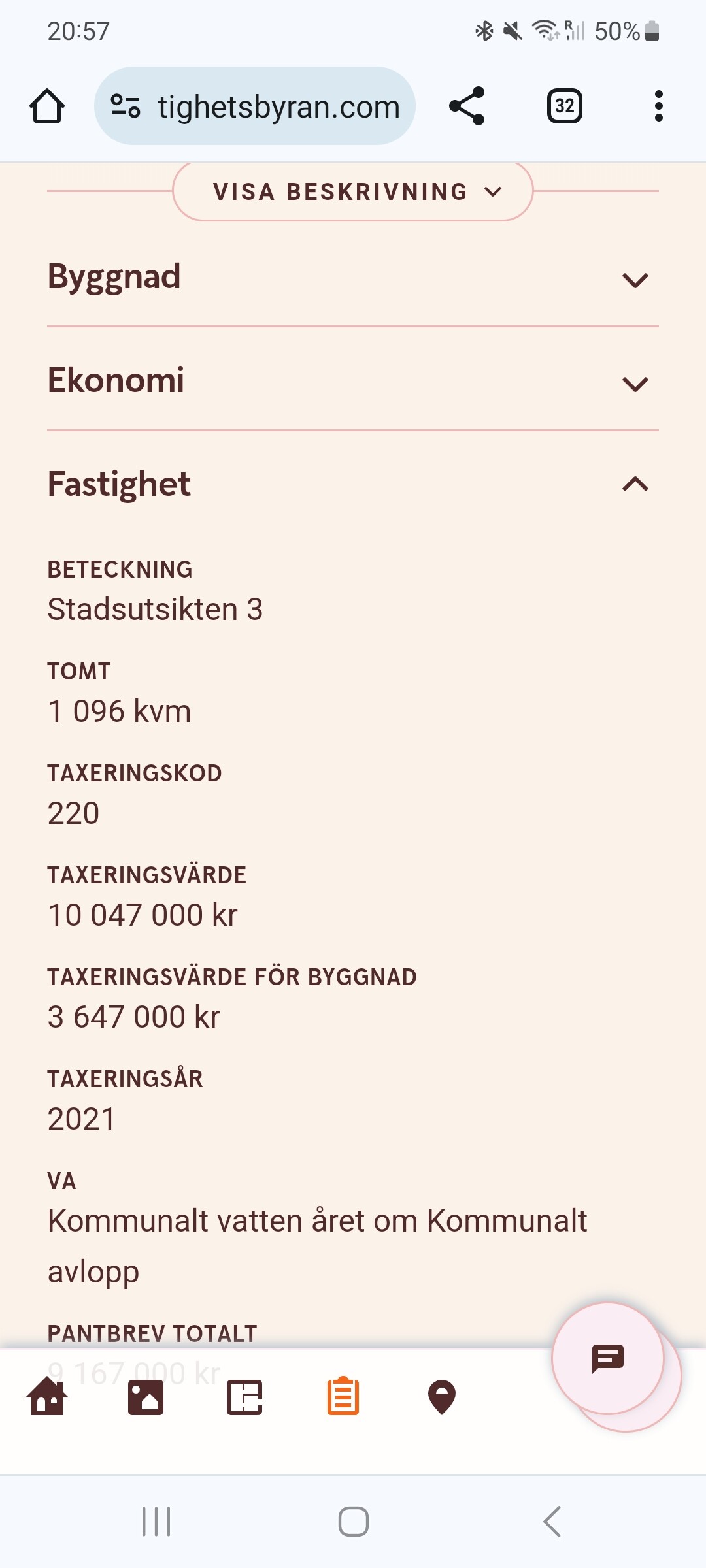706x1568 pixels.
Task: Open the tab switcher showing 32 tabs
Action: click(x=564, y=106)
